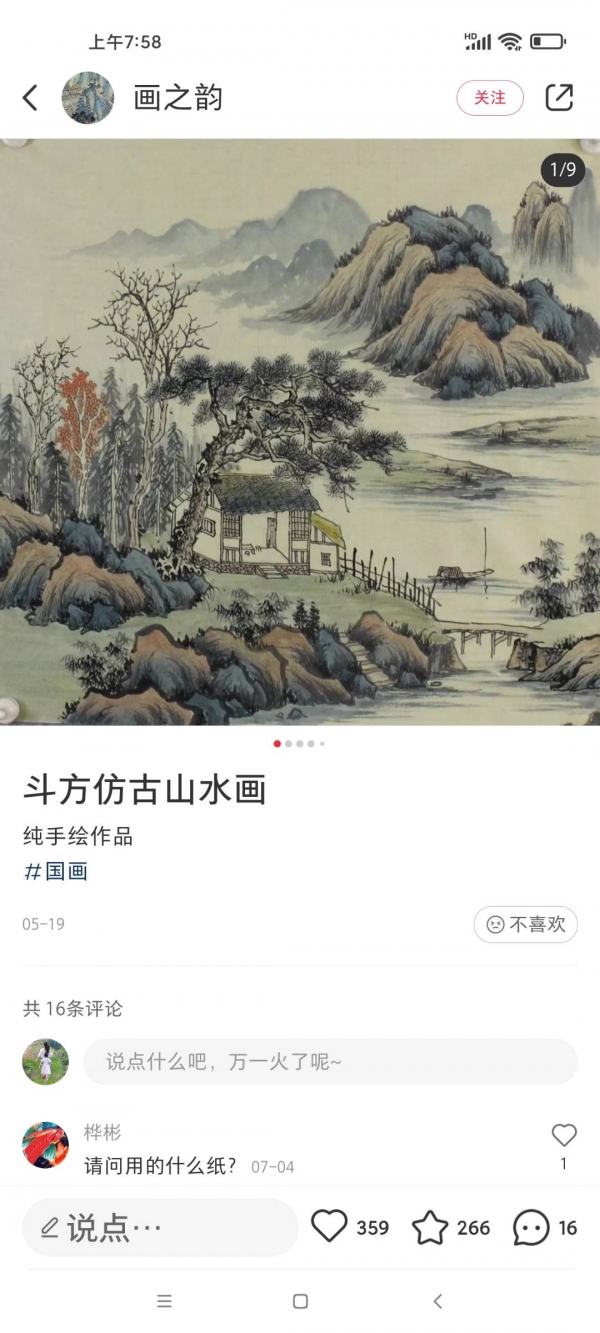The width and height of the screenshot is (600, 1333).
Task: Like 桦彬's comment
Action: [564, 1136]
